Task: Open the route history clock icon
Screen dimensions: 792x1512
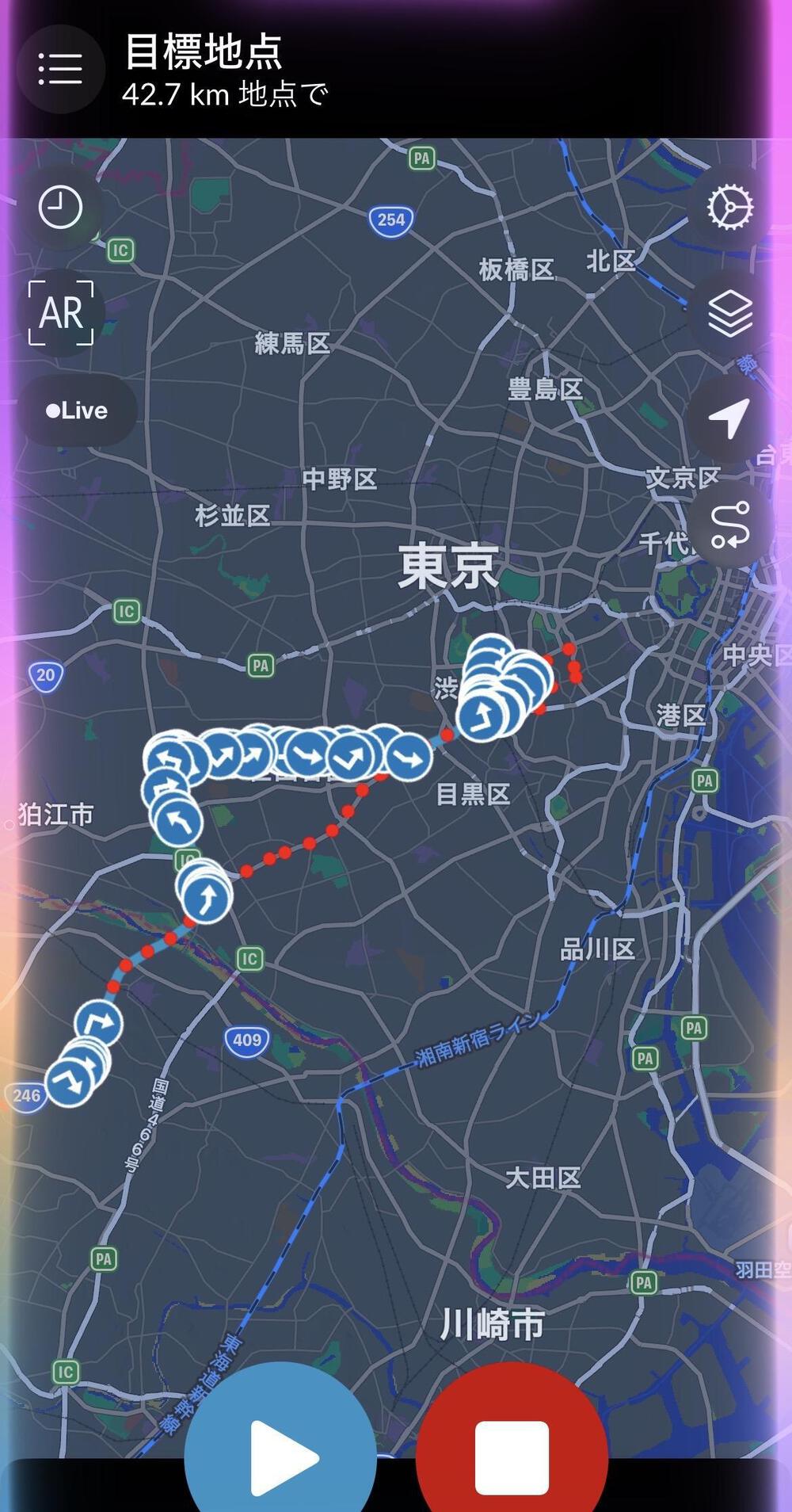Action: 62,205
